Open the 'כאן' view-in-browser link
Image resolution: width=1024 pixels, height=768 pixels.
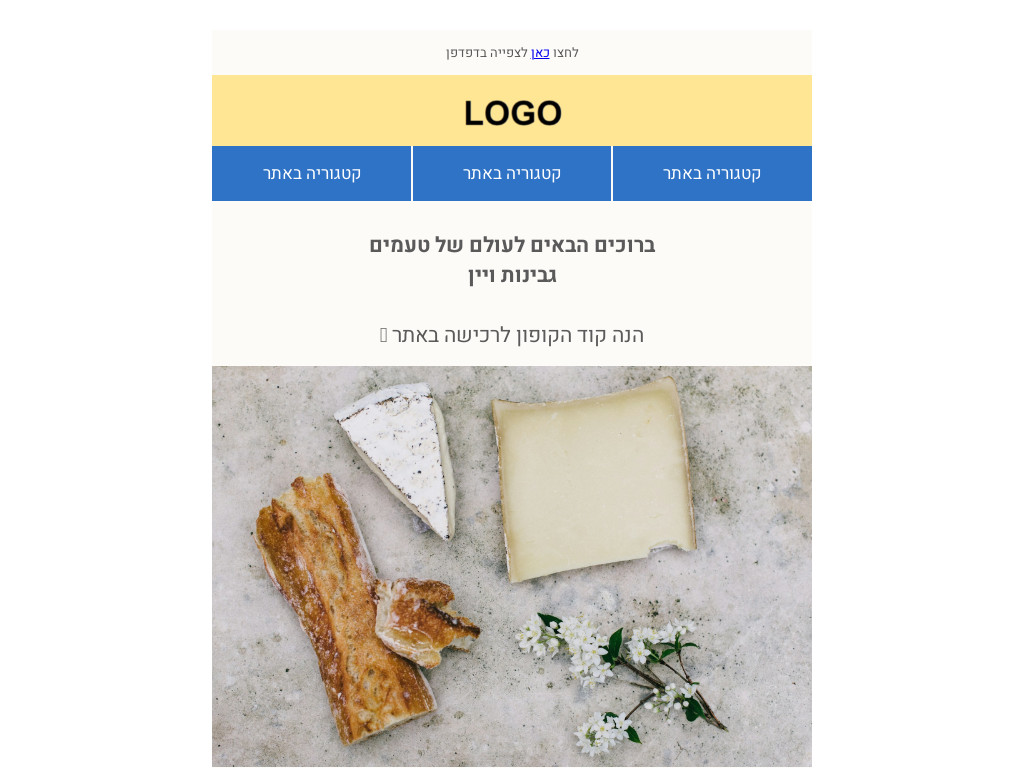pyautogui.click(x=540, y=53)
